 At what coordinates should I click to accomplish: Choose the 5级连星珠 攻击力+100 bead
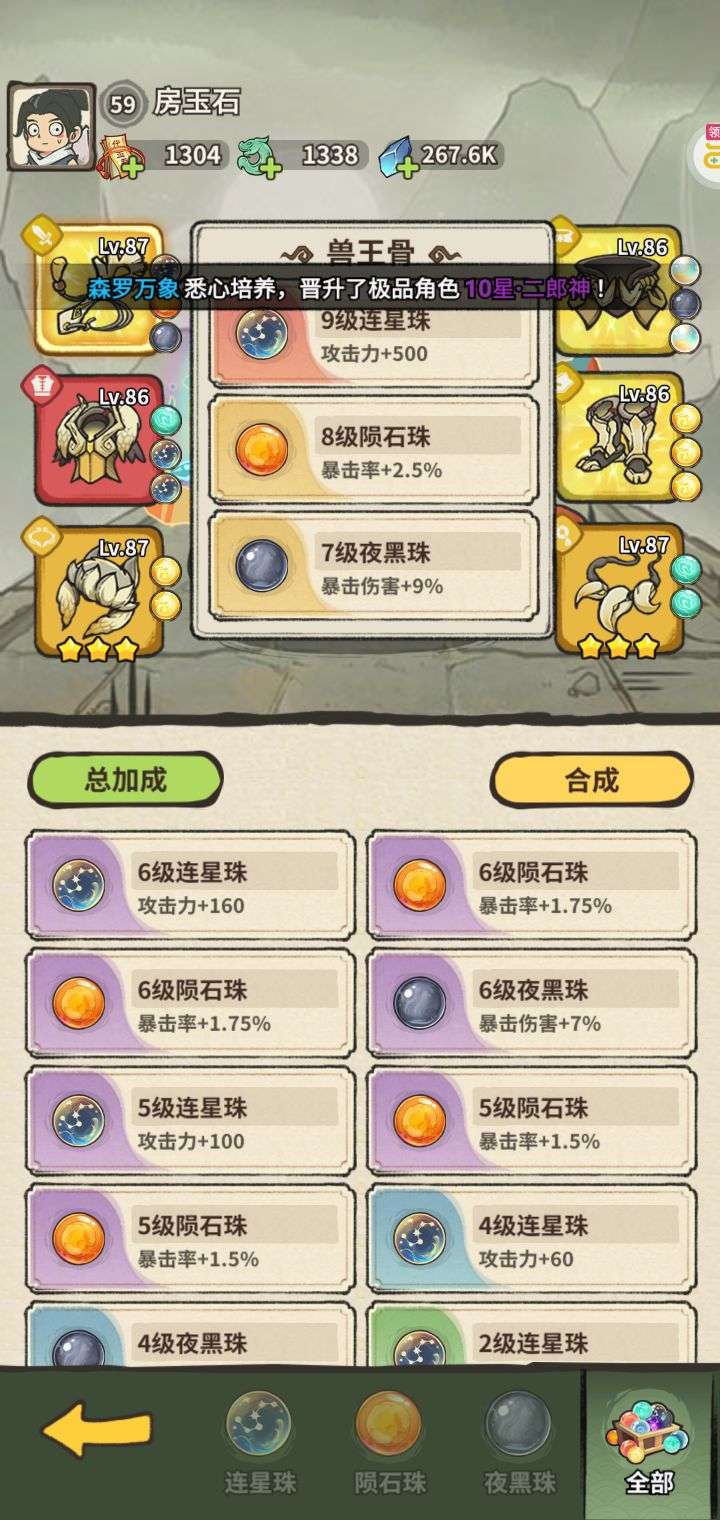190,1122
